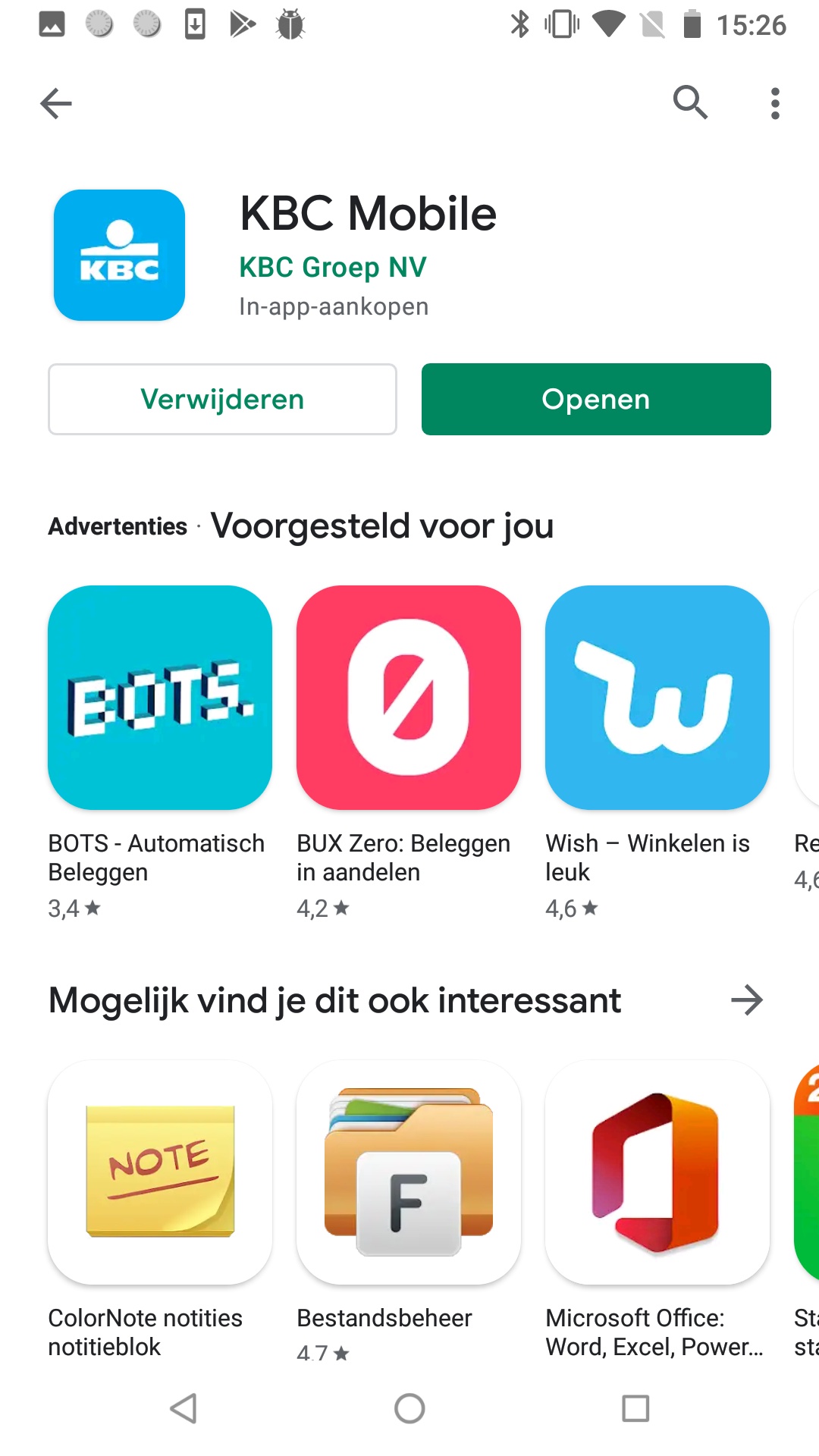Go back with the top-left arrow
Viewport: 819px width, 1456px height.
pos(56,103)
